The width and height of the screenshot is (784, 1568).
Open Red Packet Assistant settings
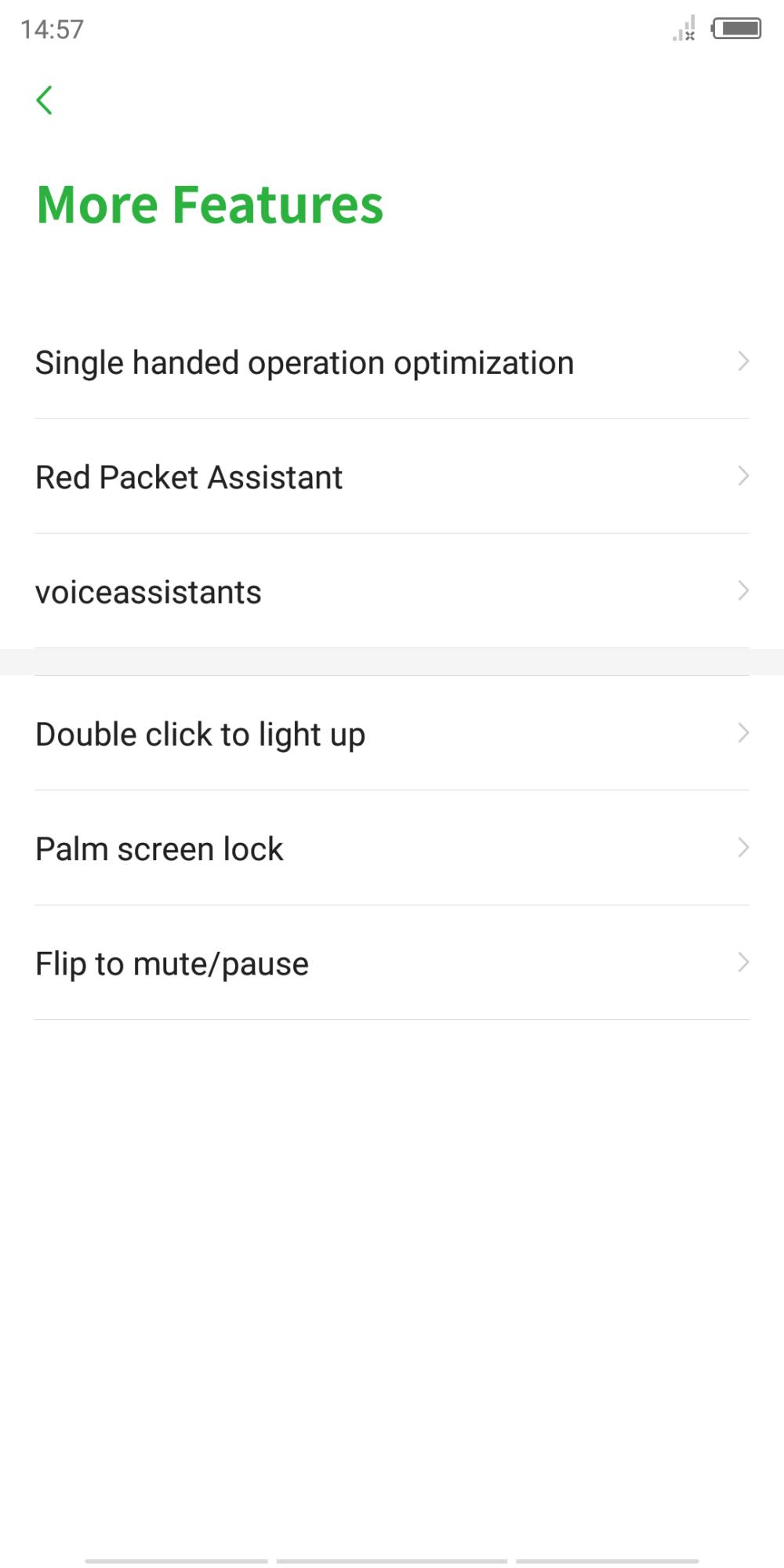(x=392, y=477)
